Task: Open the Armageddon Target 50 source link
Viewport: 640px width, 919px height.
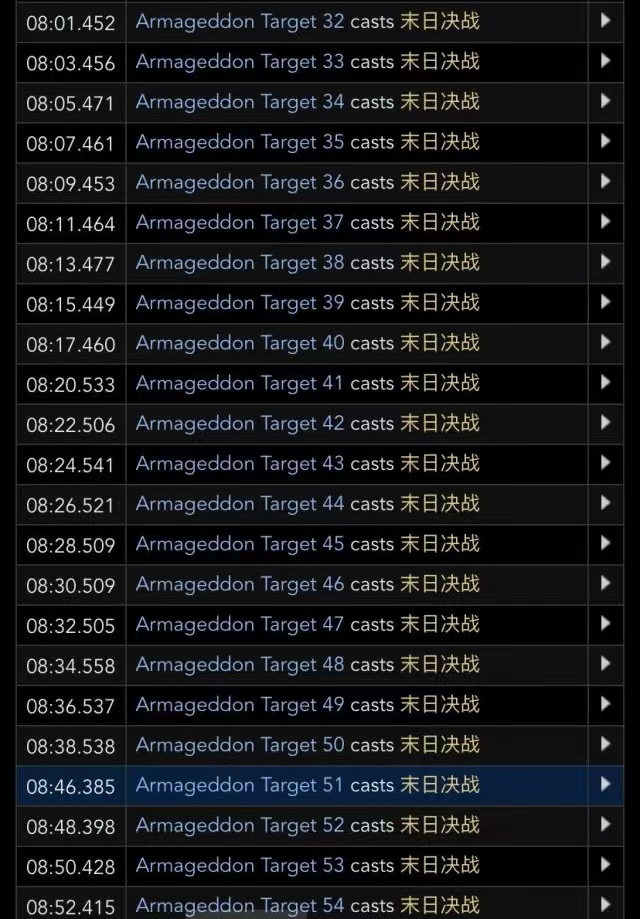Action: (x=240, y=745)
